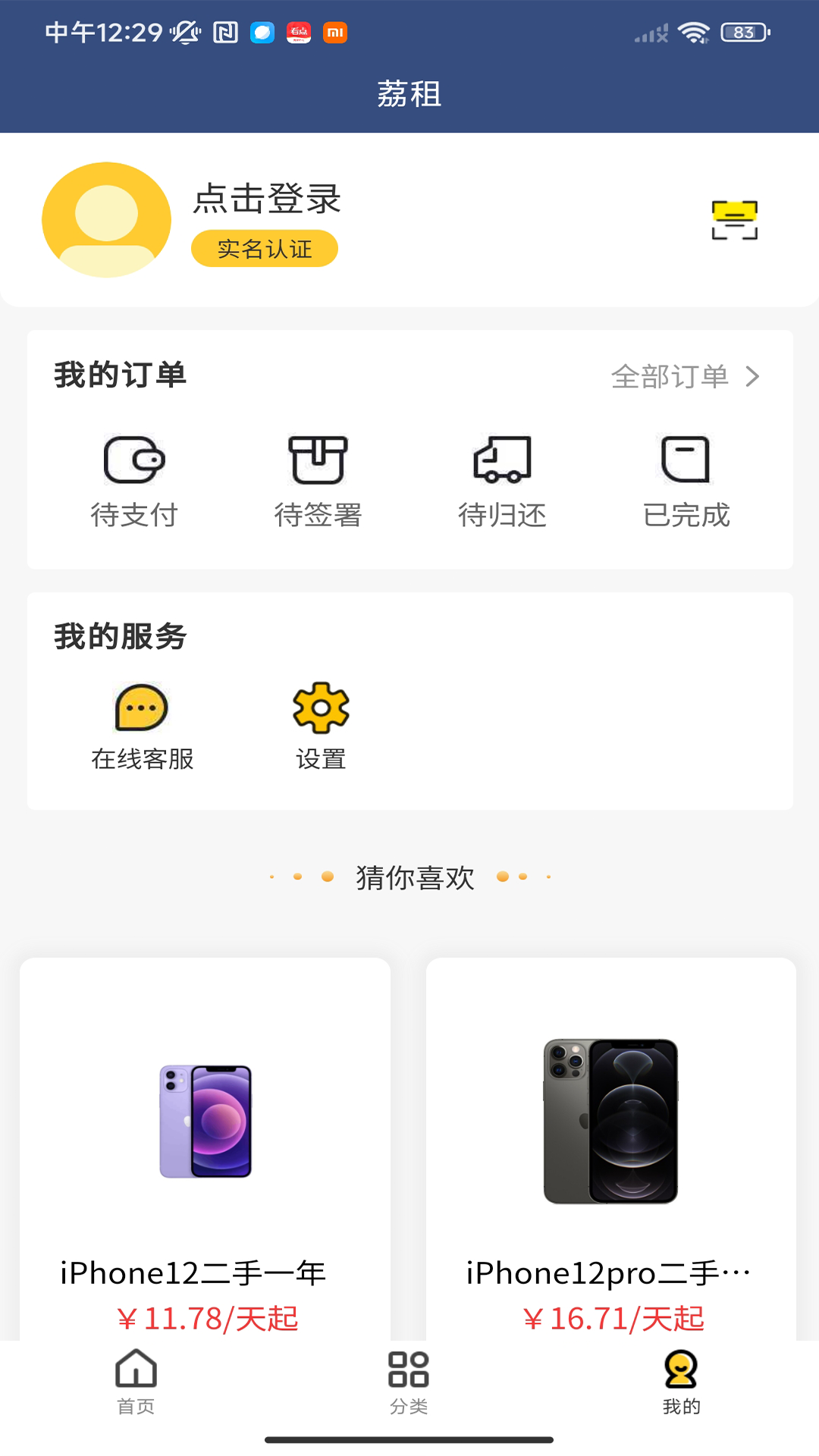Click the default avatar placeholder image
Viewport: 819px width, 1456px height.
tap(106, 219)
